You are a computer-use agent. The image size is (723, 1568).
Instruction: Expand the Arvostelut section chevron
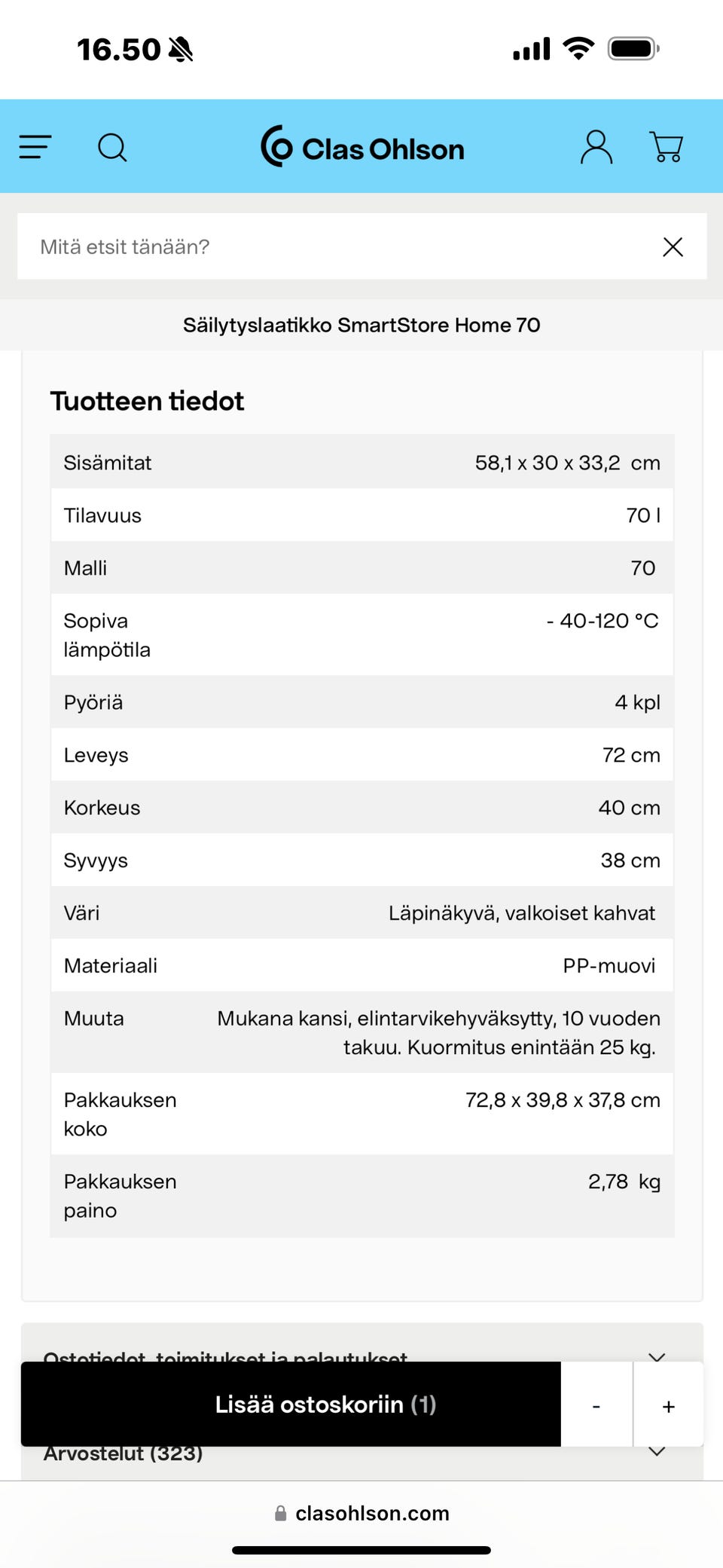point(656,1448)
